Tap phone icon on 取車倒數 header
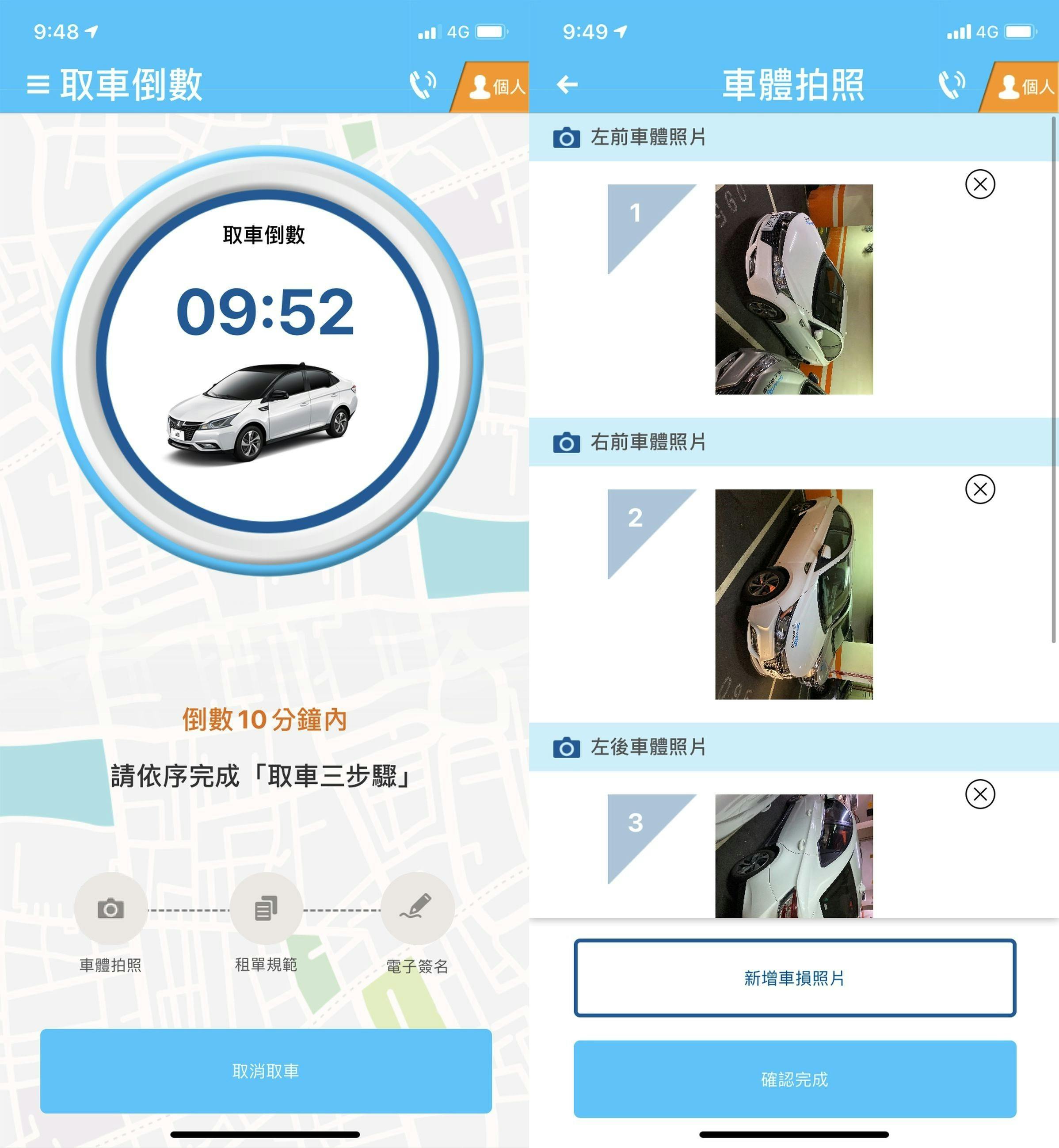 tap(423, 85)
